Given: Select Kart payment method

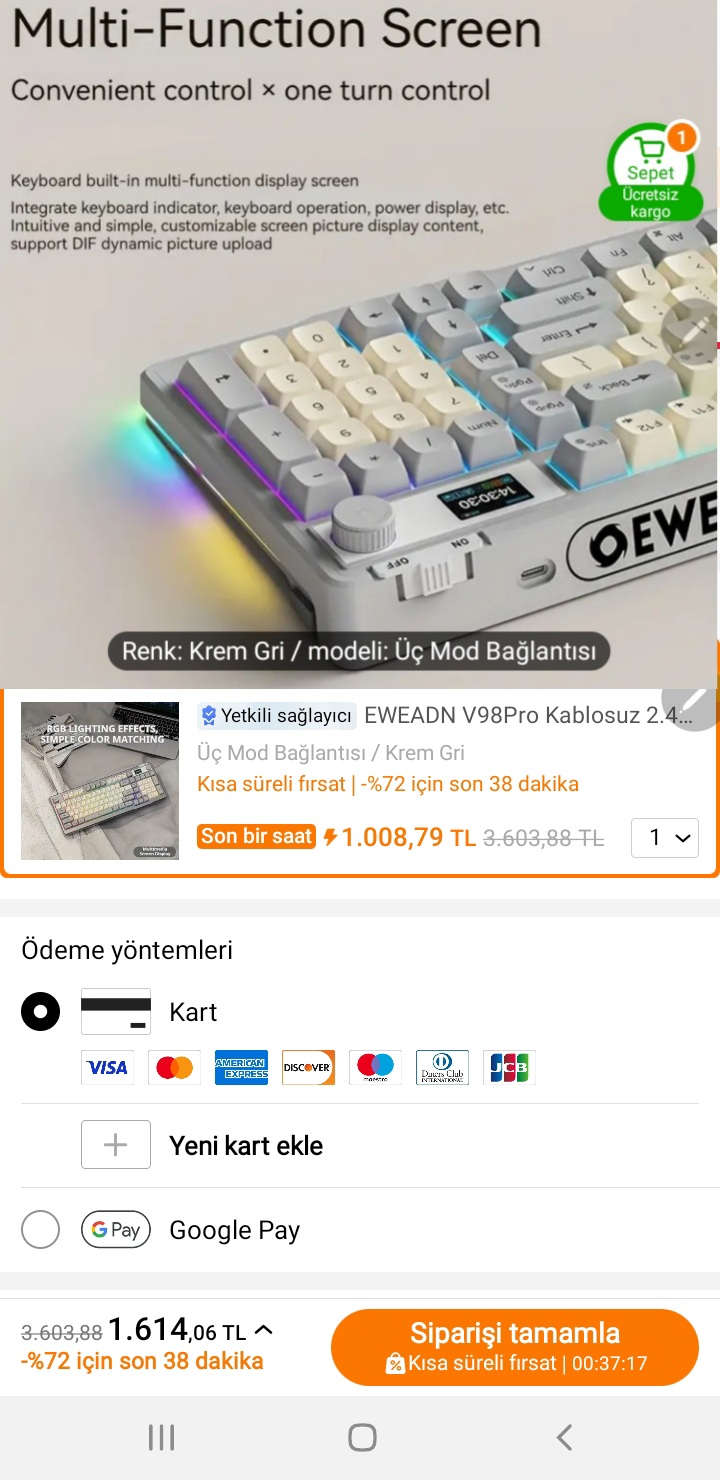Looking at the screenshot, I should pos(40,1012).
